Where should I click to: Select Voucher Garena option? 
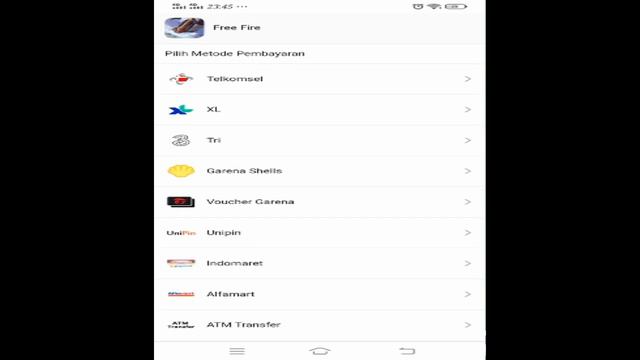click(320, 202)
